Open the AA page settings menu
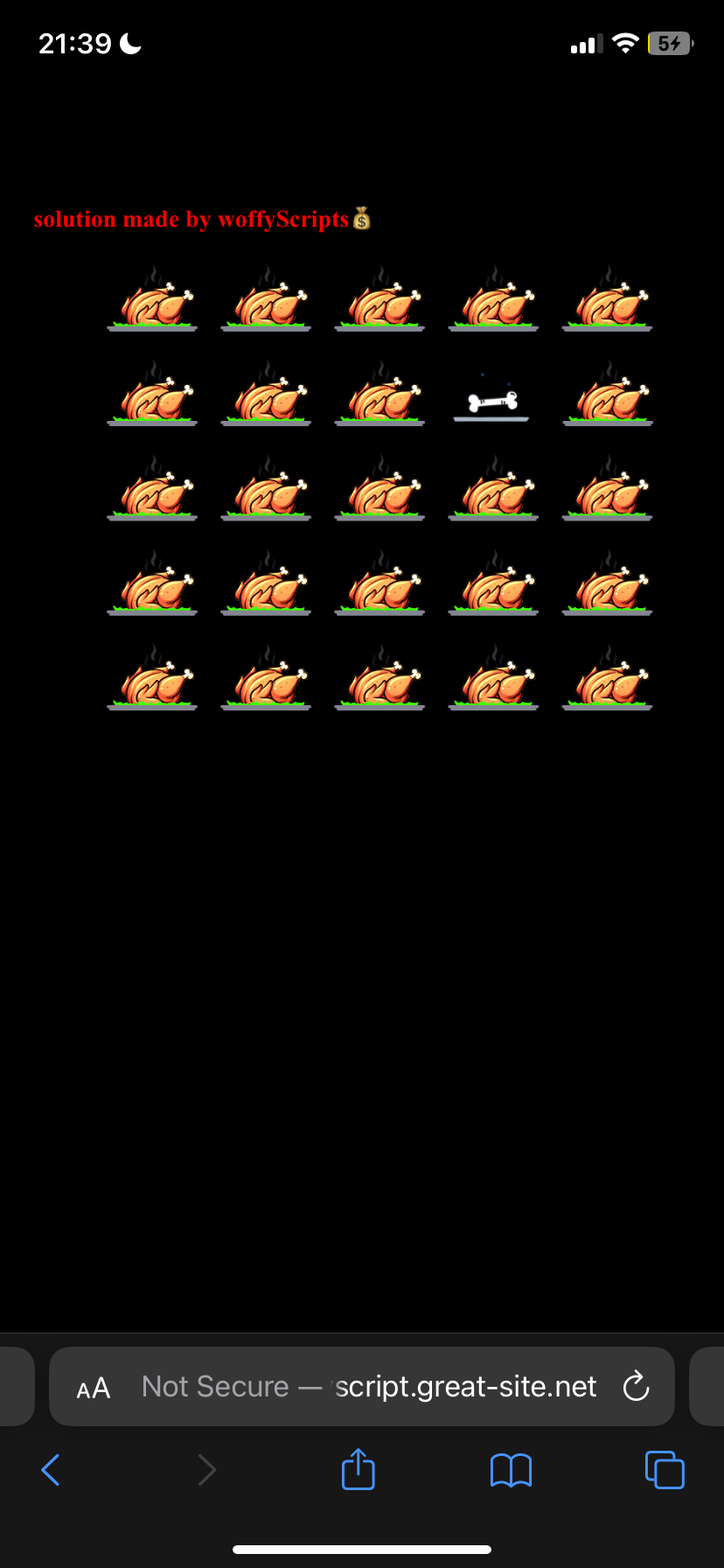This screenshot has height=1568, width=724. tap(94, 1388)
